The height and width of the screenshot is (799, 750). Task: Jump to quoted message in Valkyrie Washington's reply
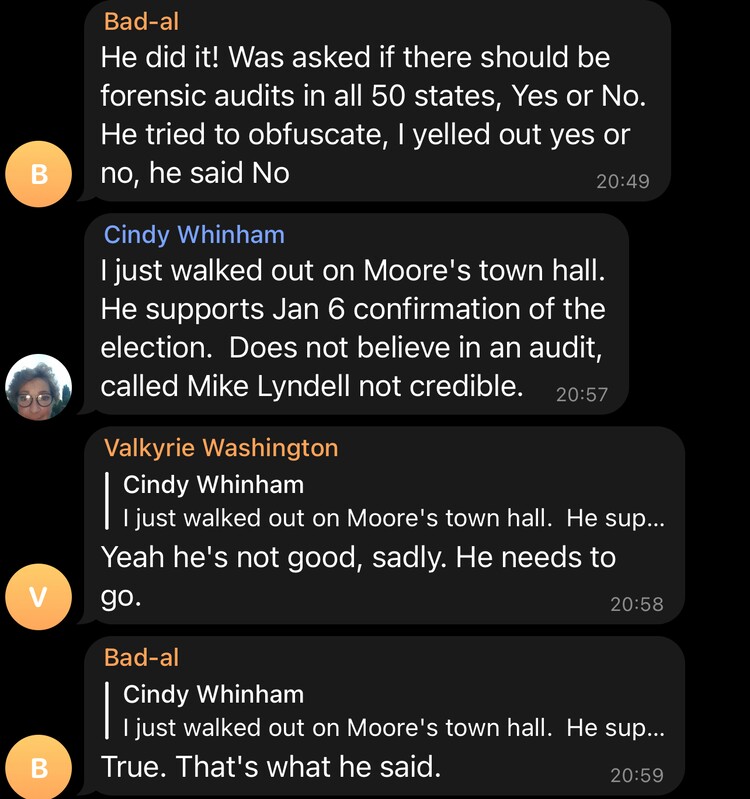(390, 502)
